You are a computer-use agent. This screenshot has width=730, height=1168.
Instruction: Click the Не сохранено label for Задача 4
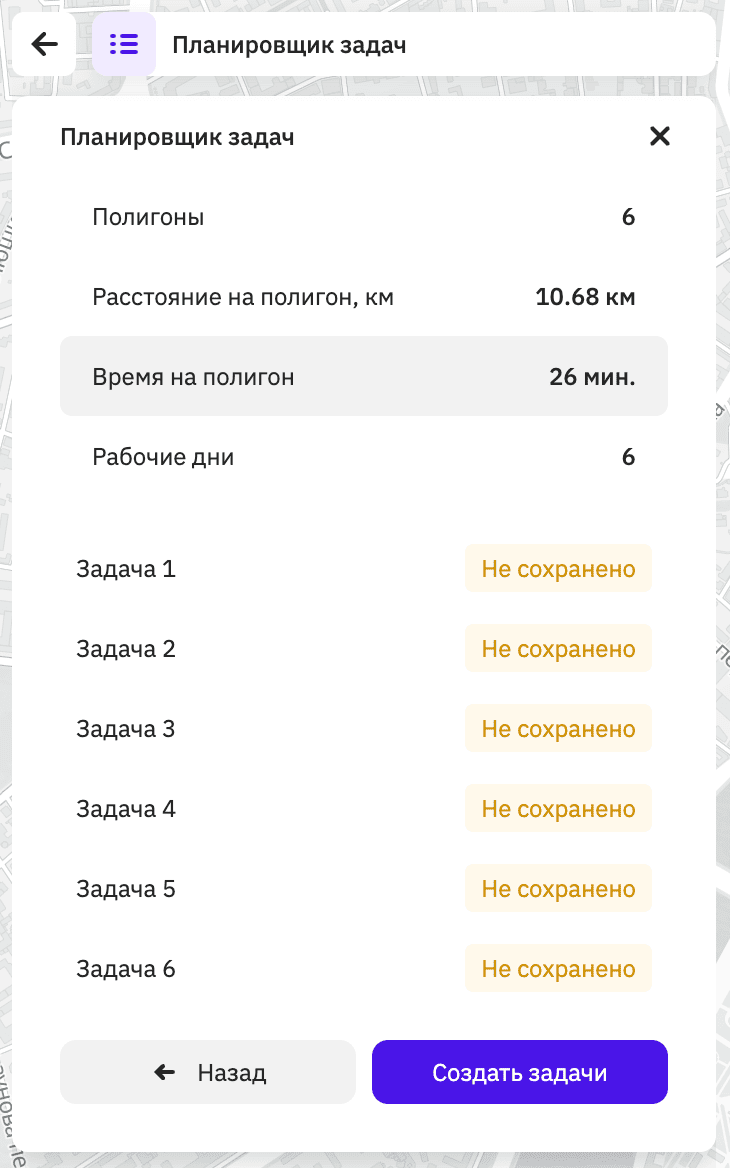[x=558, y=808]
